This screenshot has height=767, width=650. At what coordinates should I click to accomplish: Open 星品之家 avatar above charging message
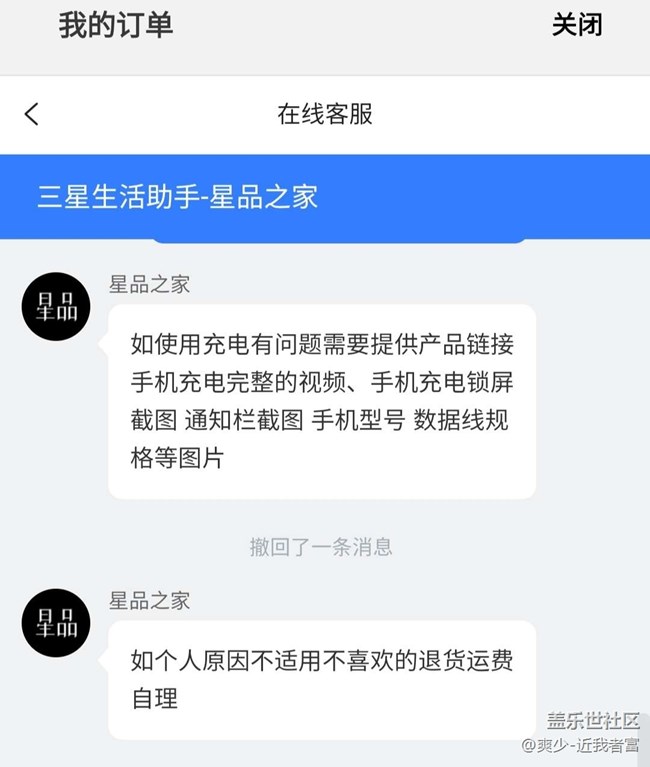[x=56, y=306]
